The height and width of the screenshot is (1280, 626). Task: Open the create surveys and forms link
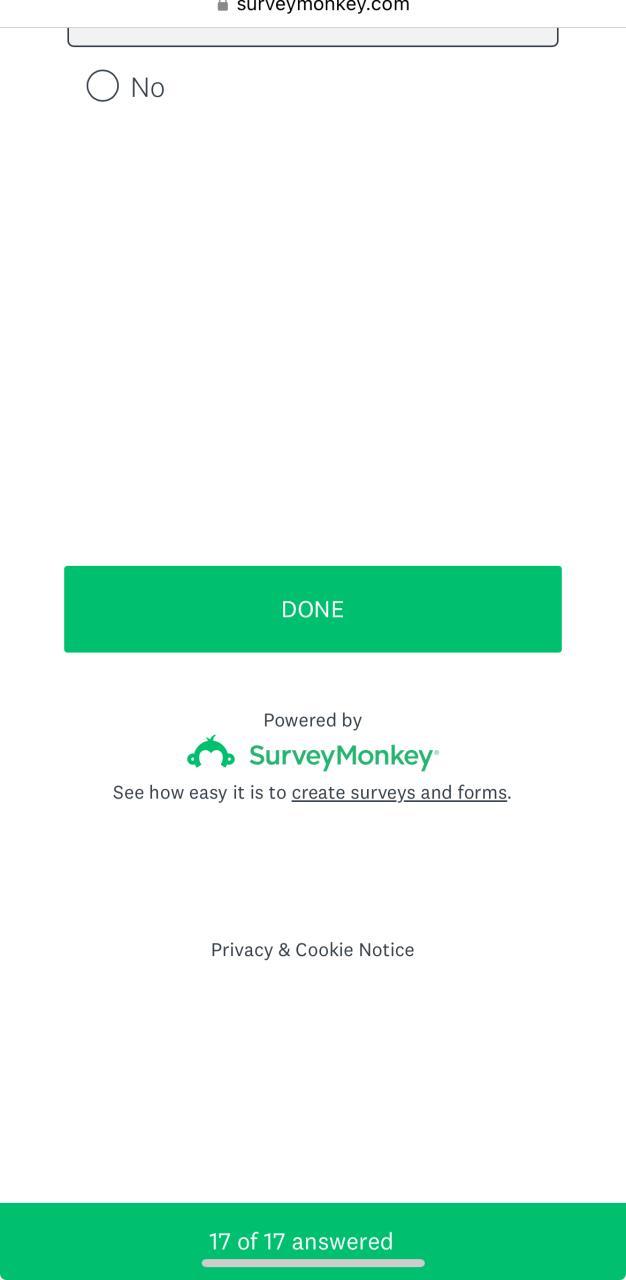[x=399, y=793]
